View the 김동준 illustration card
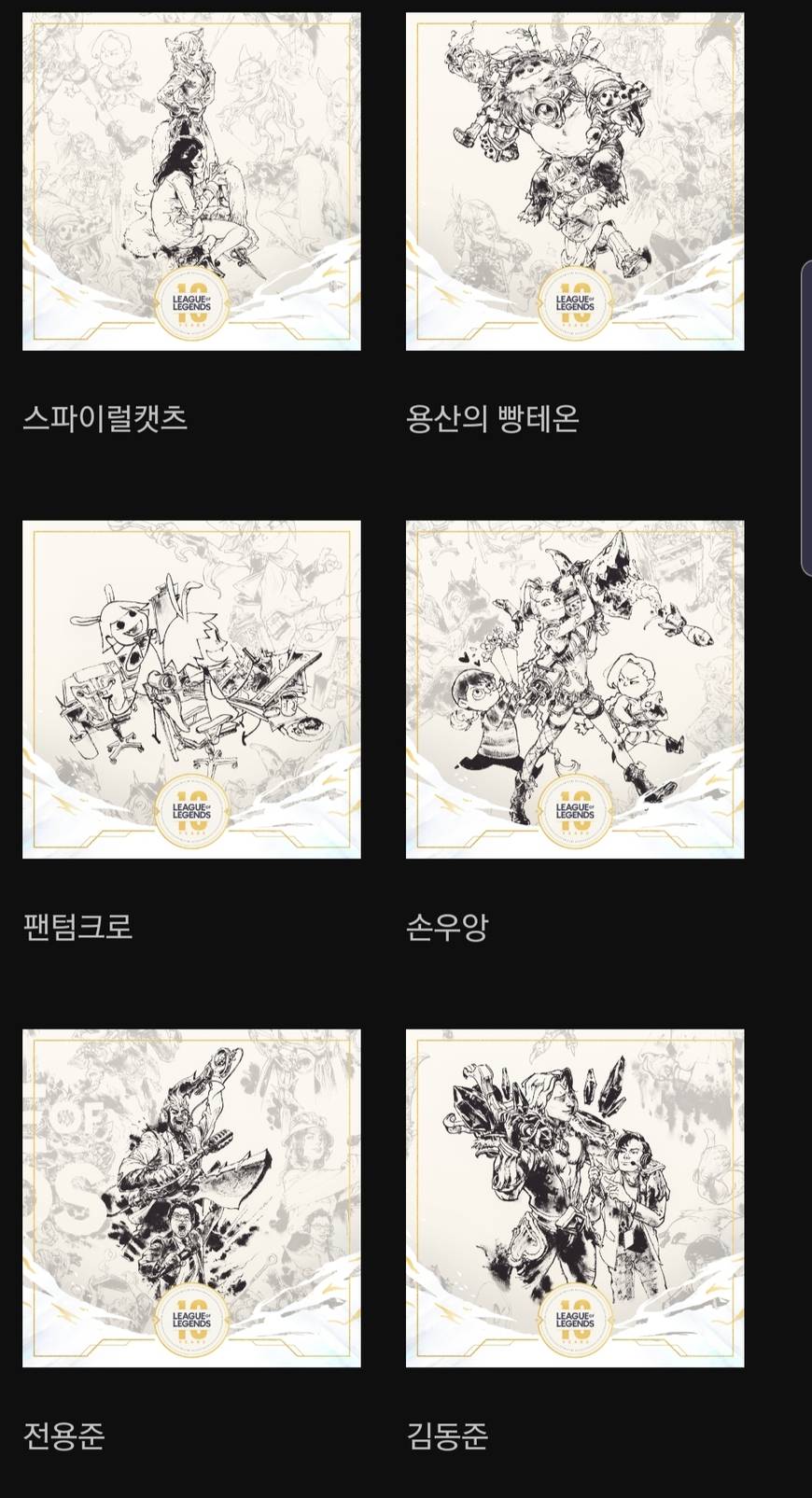This screenshot has width=812, height=1498. point(575,1197)
